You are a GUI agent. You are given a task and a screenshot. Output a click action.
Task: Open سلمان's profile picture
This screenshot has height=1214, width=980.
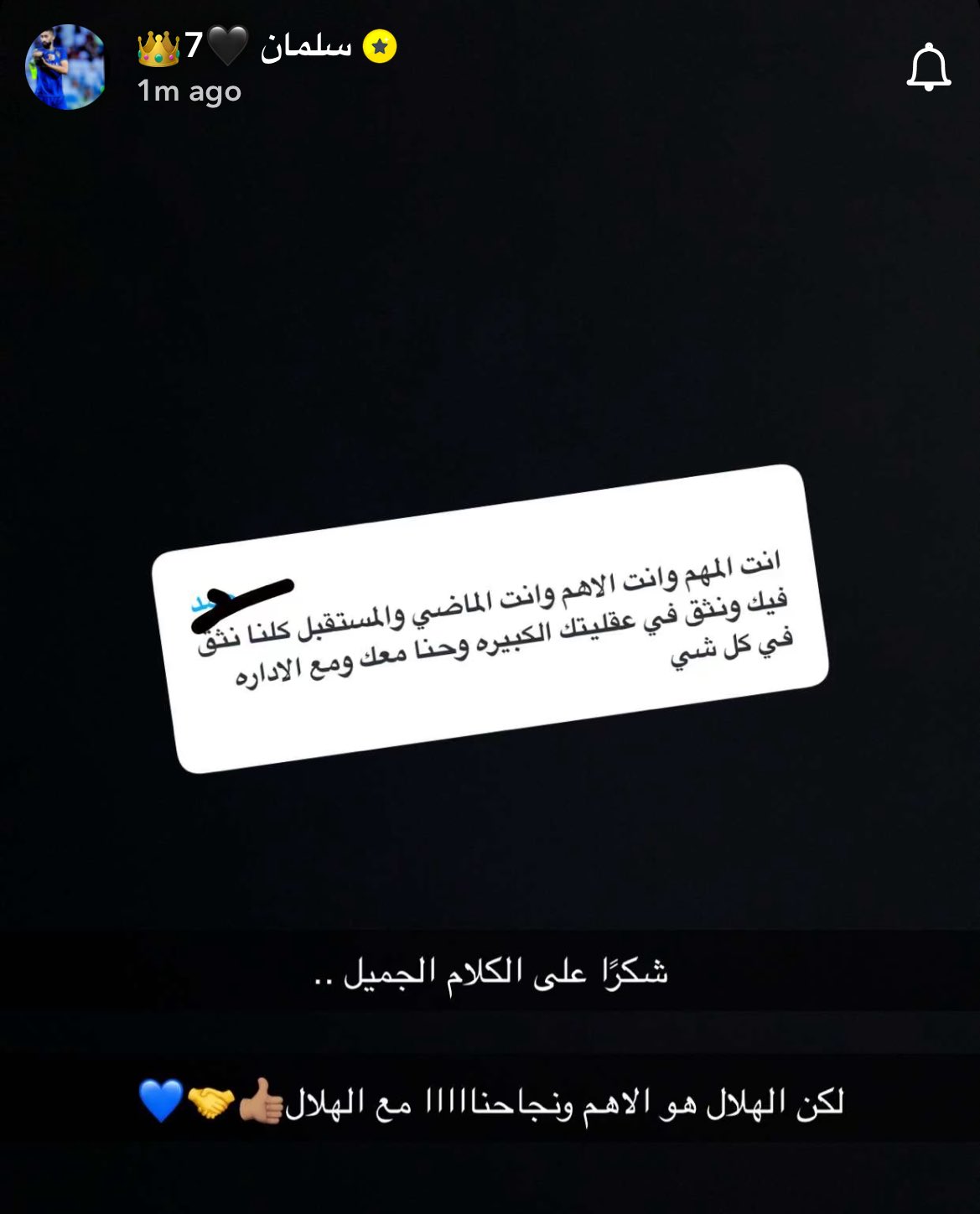tap(66, 67)
